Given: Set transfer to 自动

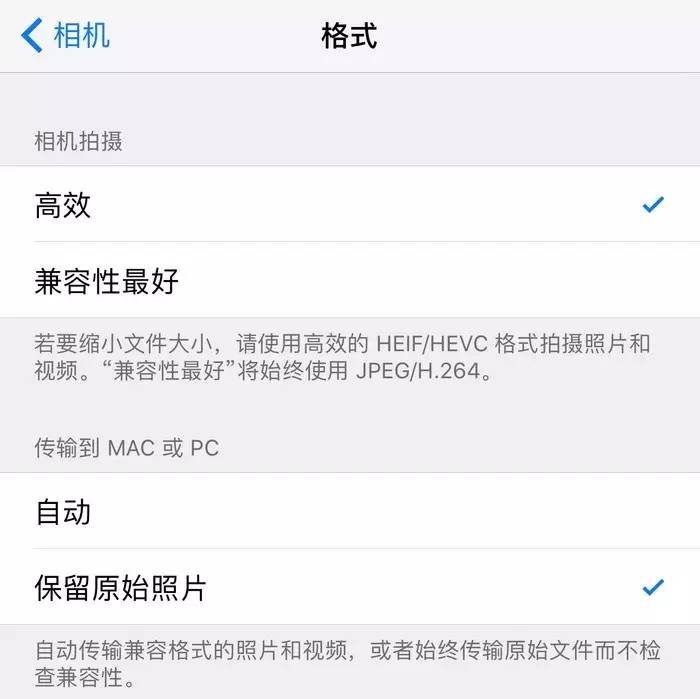Looking at the screenshot, I should tap(350, 512).
